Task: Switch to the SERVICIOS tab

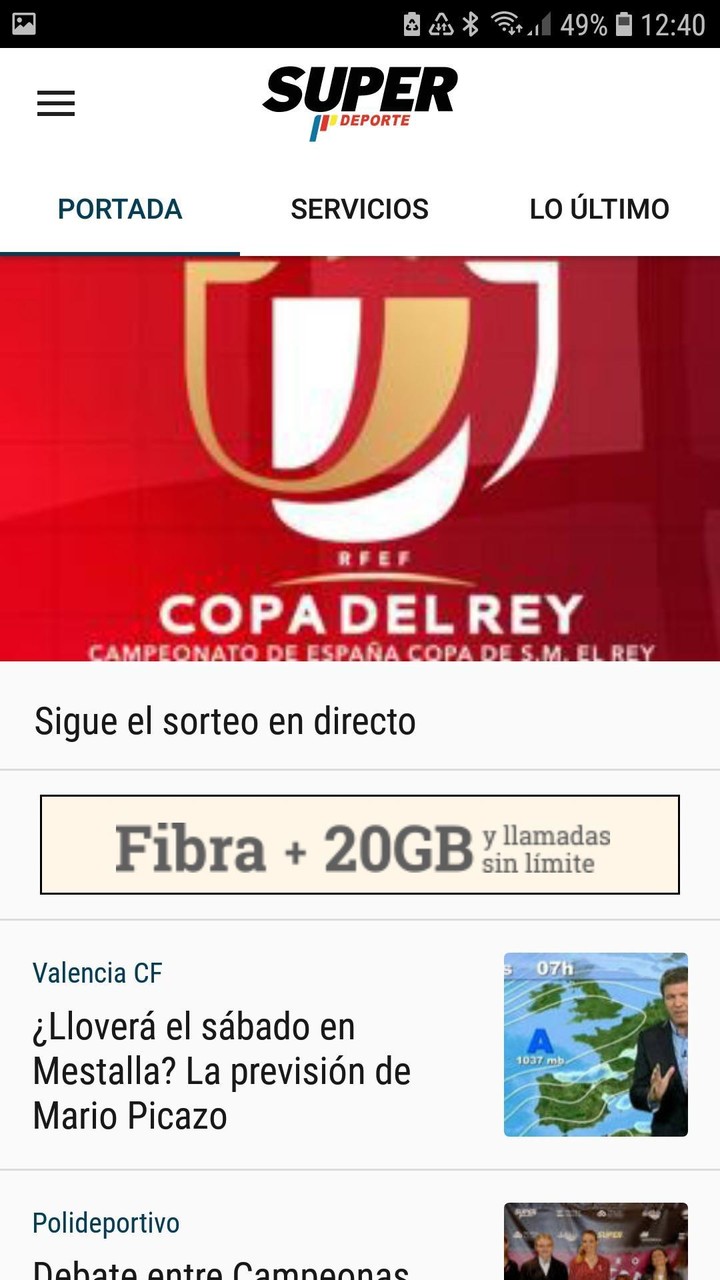Action: click(x=360, y=209)
